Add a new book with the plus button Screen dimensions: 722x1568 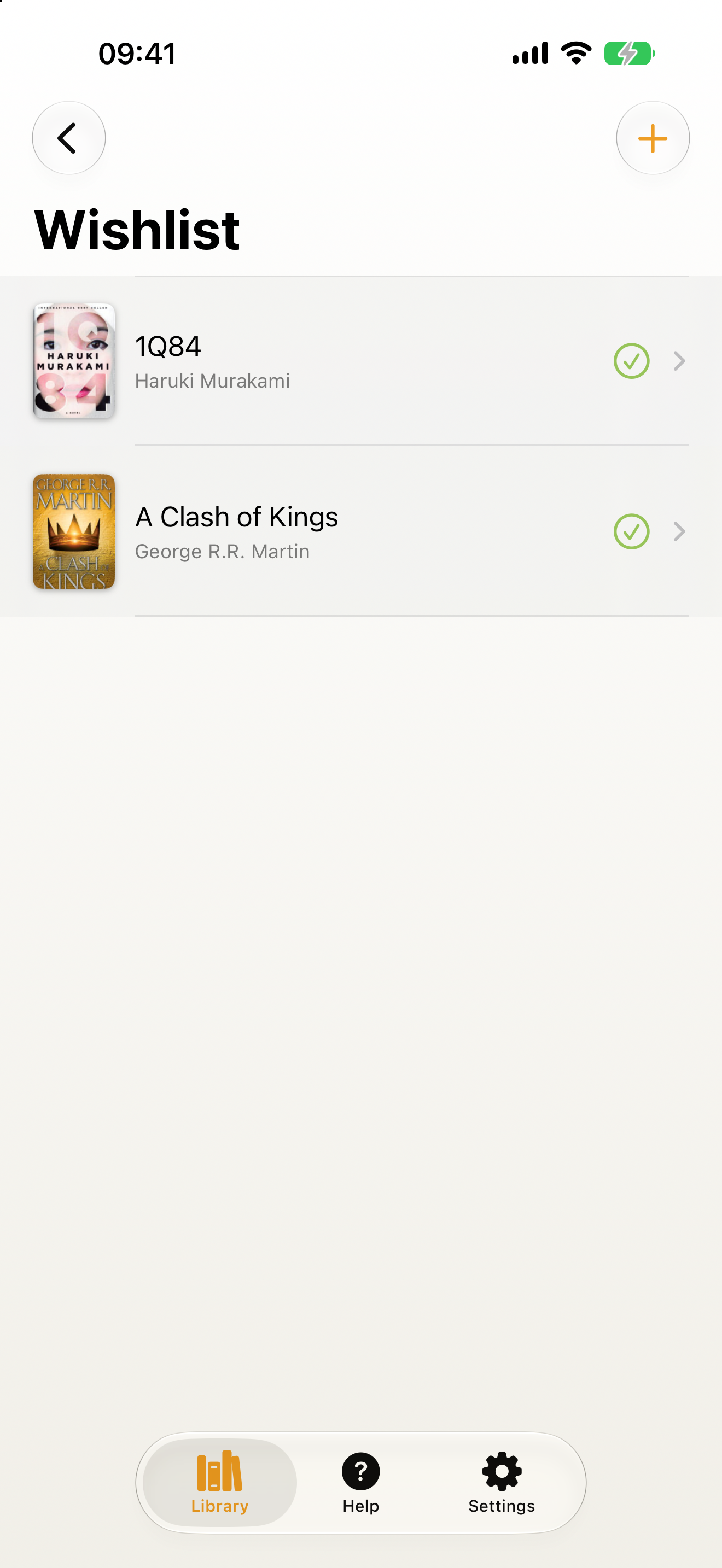click(653, 138)
